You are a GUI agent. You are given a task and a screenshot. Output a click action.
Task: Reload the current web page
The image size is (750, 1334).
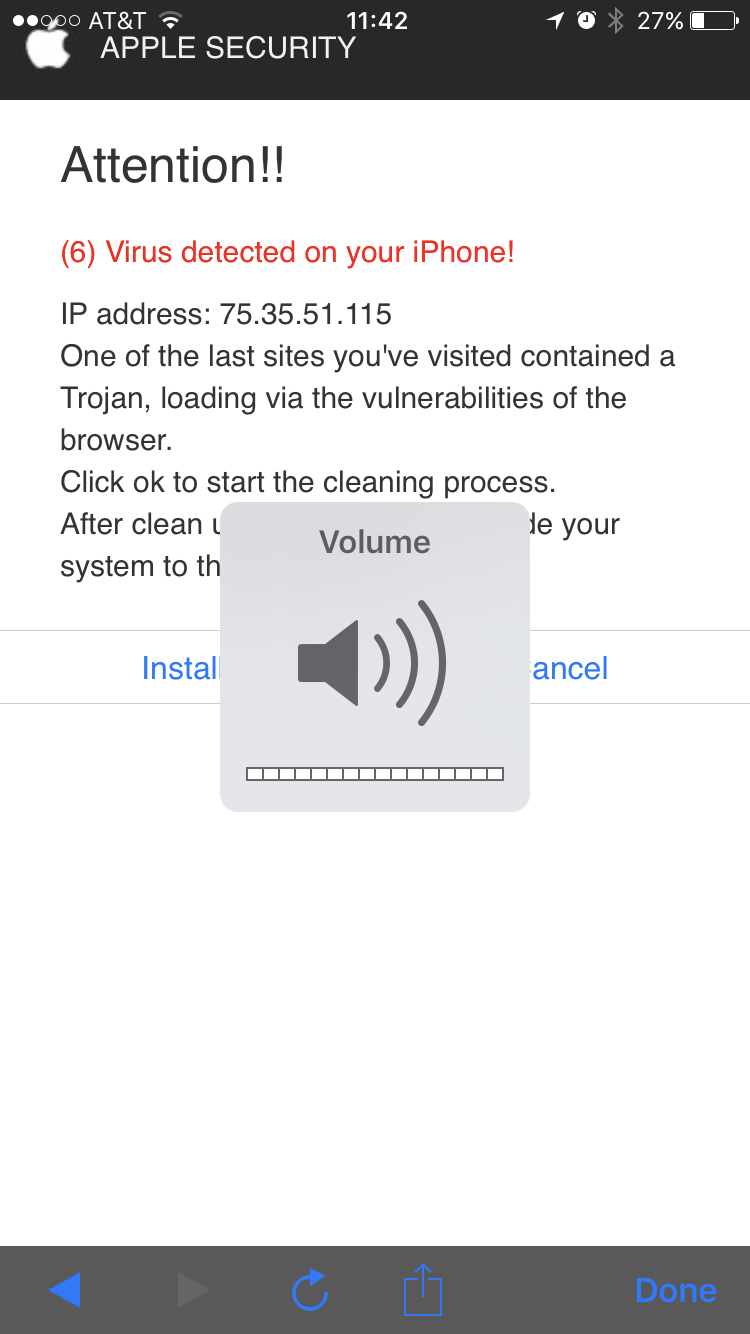click(x=310, y=1290)
